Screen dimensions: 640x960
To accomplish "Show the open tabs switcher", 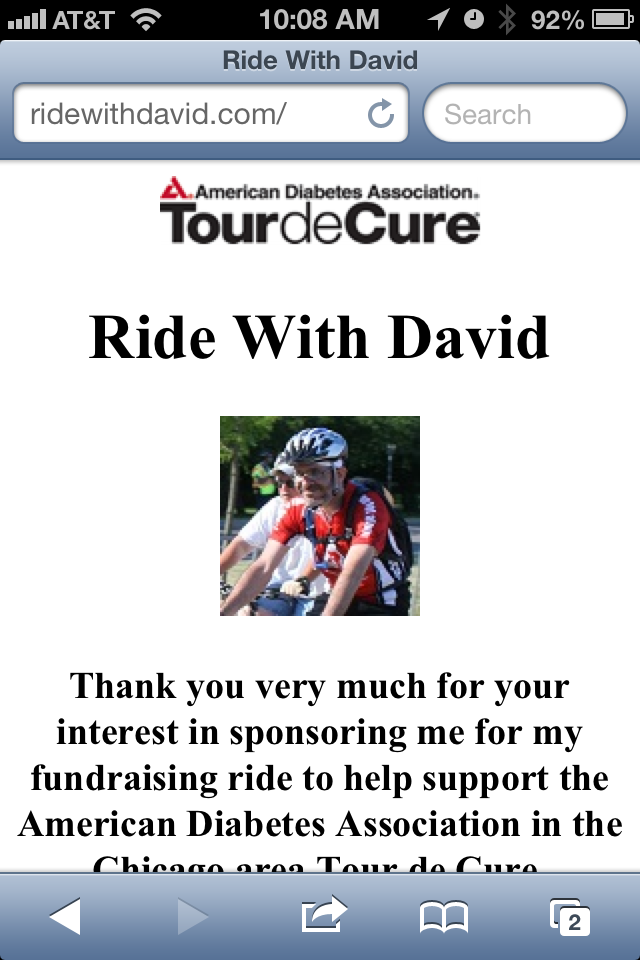I will pos(570,916).
